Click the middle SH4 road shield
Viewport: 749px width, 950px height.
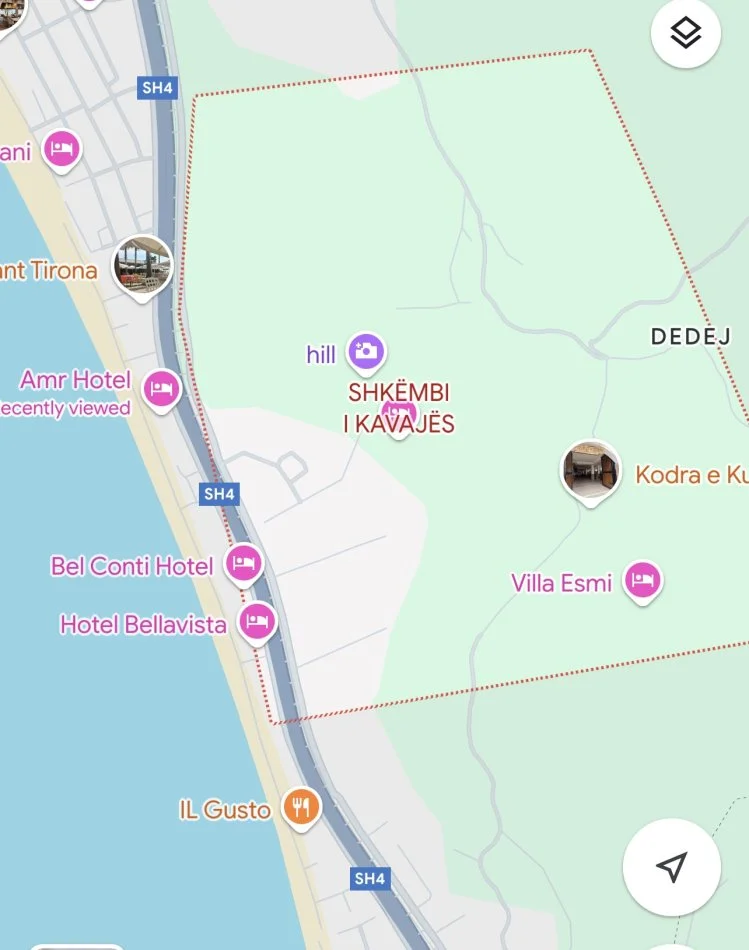[218, 492]
